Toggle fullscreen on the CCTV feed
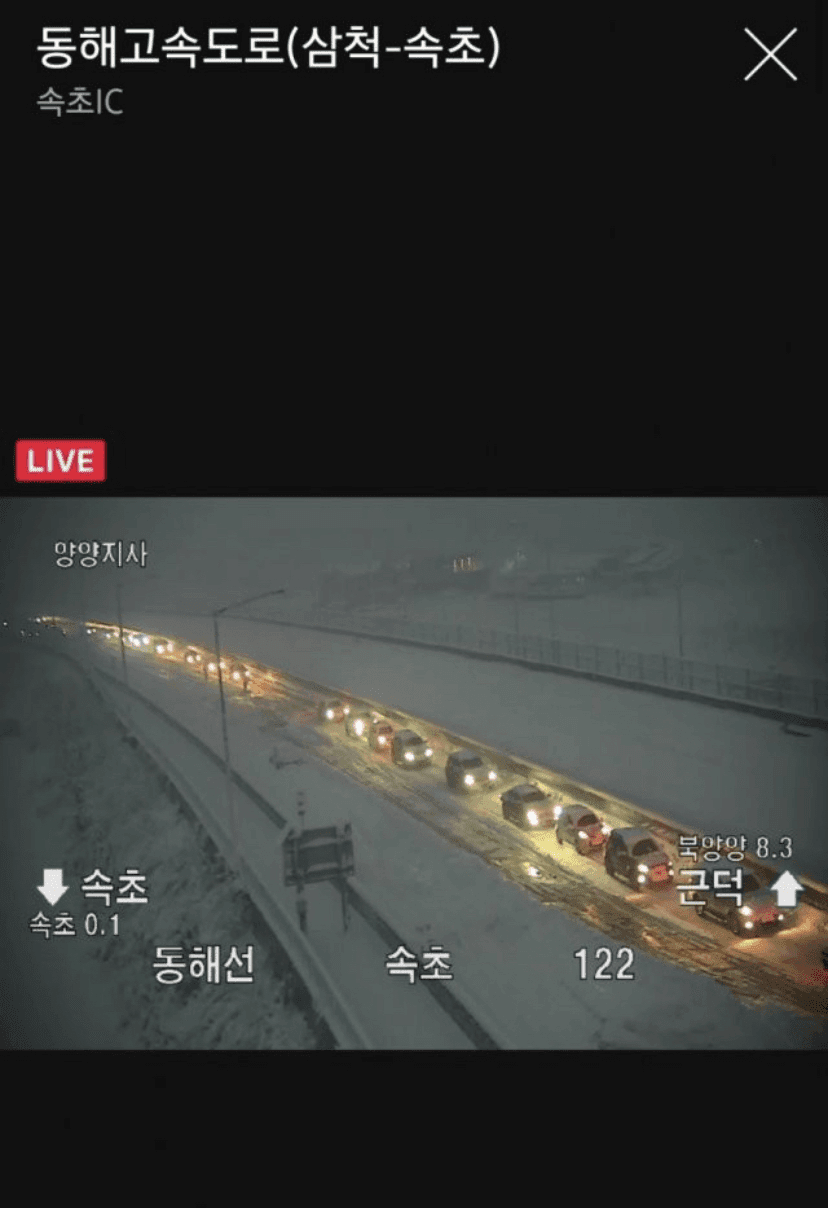Viewport: 828px width, 1208px height. 414,770
